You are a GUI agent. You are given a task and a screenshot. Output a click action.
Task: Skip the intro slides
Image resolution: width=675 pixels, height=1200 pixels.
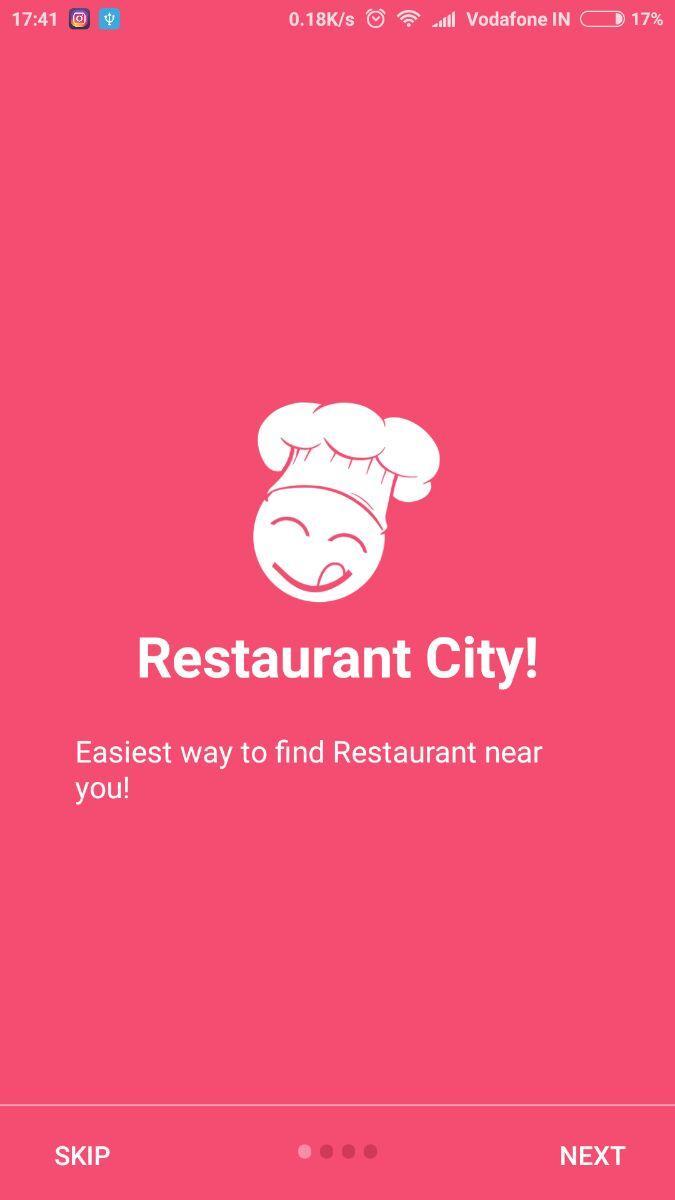coord(82,1156)
